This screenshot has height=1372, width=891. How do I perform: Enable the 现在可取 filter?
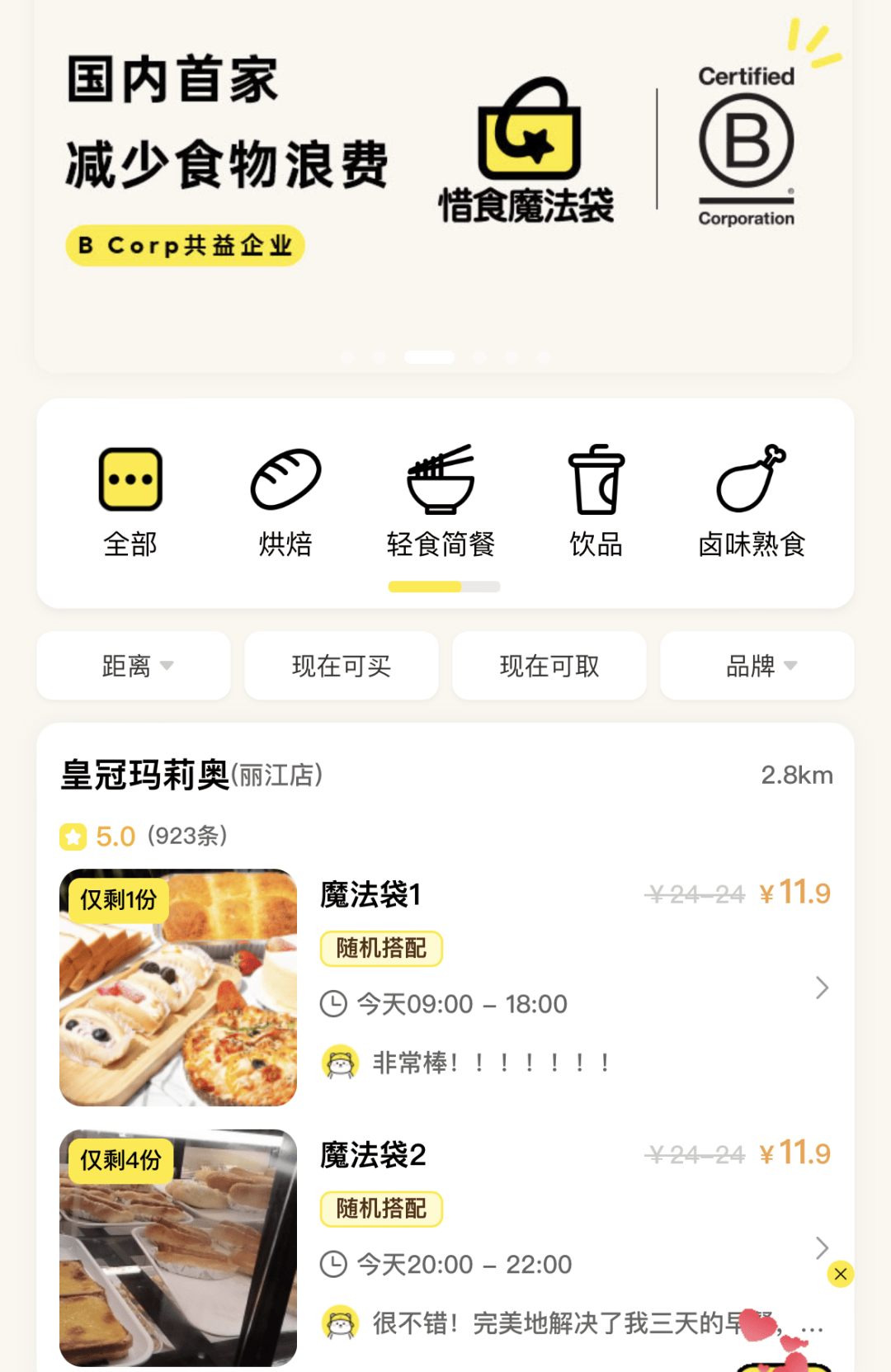pos(549,666)
